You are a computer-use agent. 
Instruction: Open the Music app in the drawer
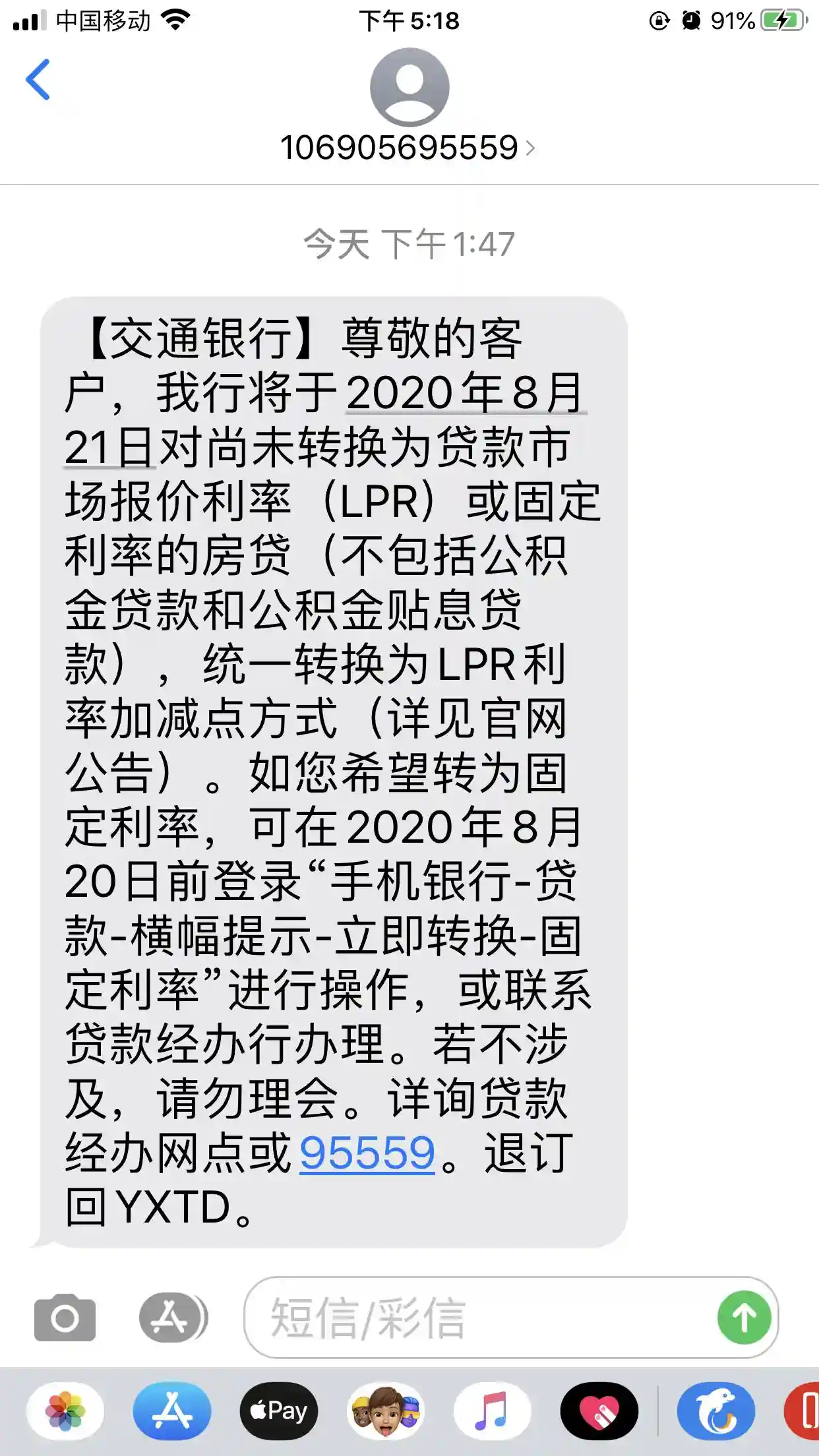(492, 1412)
